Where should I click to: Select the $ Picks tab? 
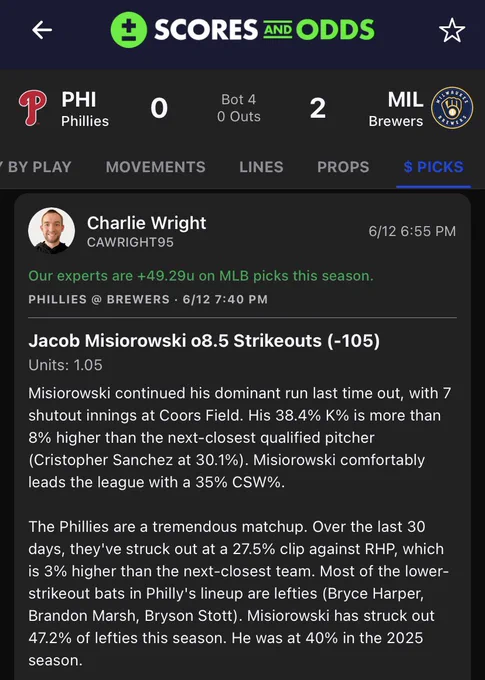tap(433, 167)
